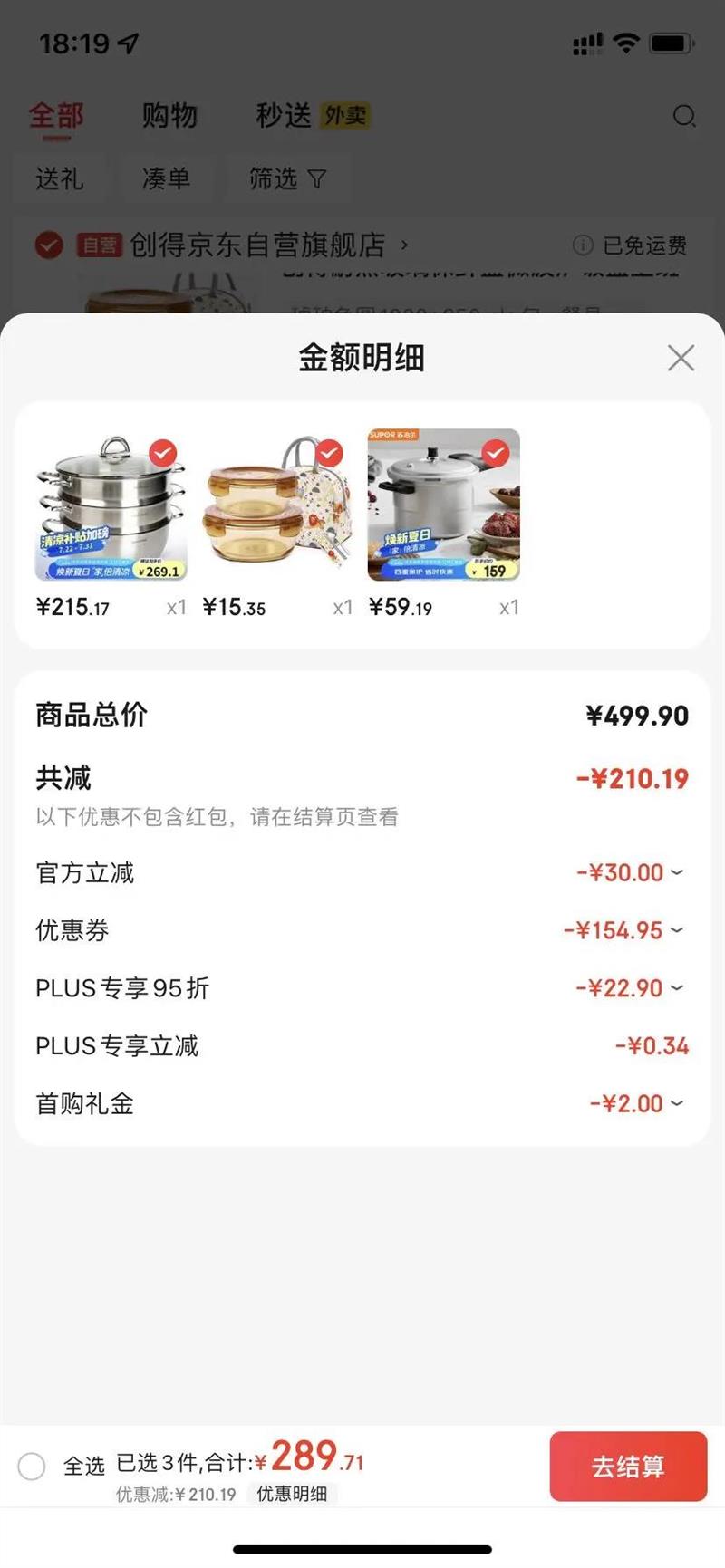Open 优惠明细 discount details
Screen dimensions: 725x1568
(292, 1494)
